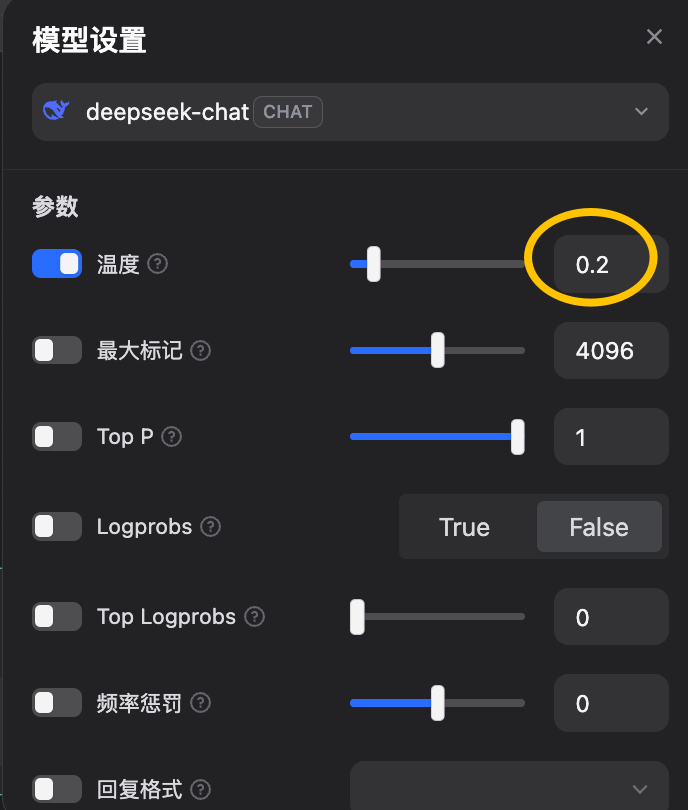
Task: Tap the Top Logprobs number field
Action: [x=610, y=617]
